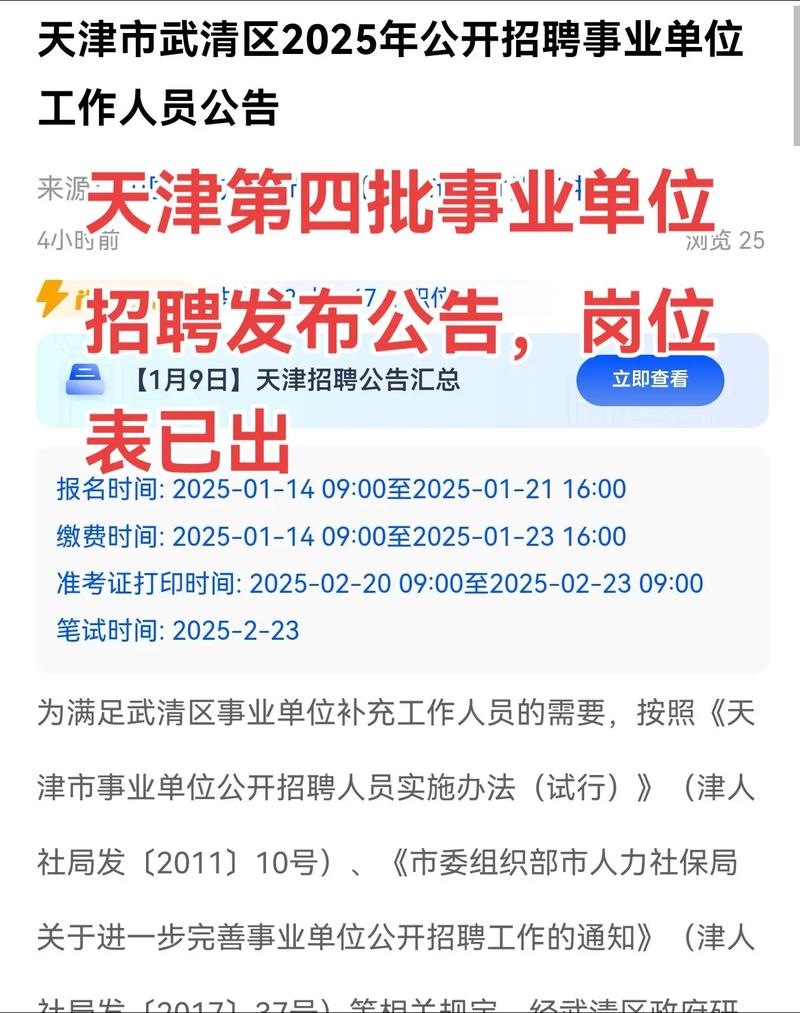Click the 立即查看 button
The height and width of the screenshot is (1013, 800).
(651, 380)
